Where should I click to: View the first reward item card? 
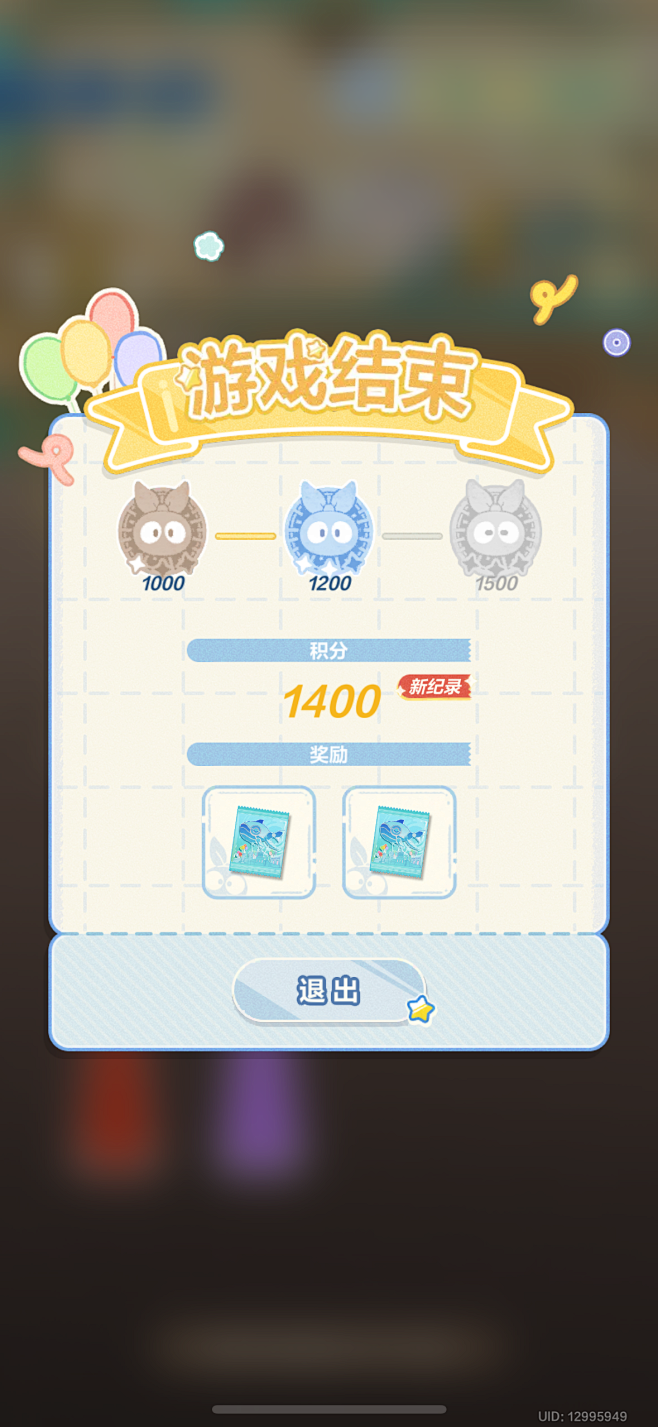point(259,842)
